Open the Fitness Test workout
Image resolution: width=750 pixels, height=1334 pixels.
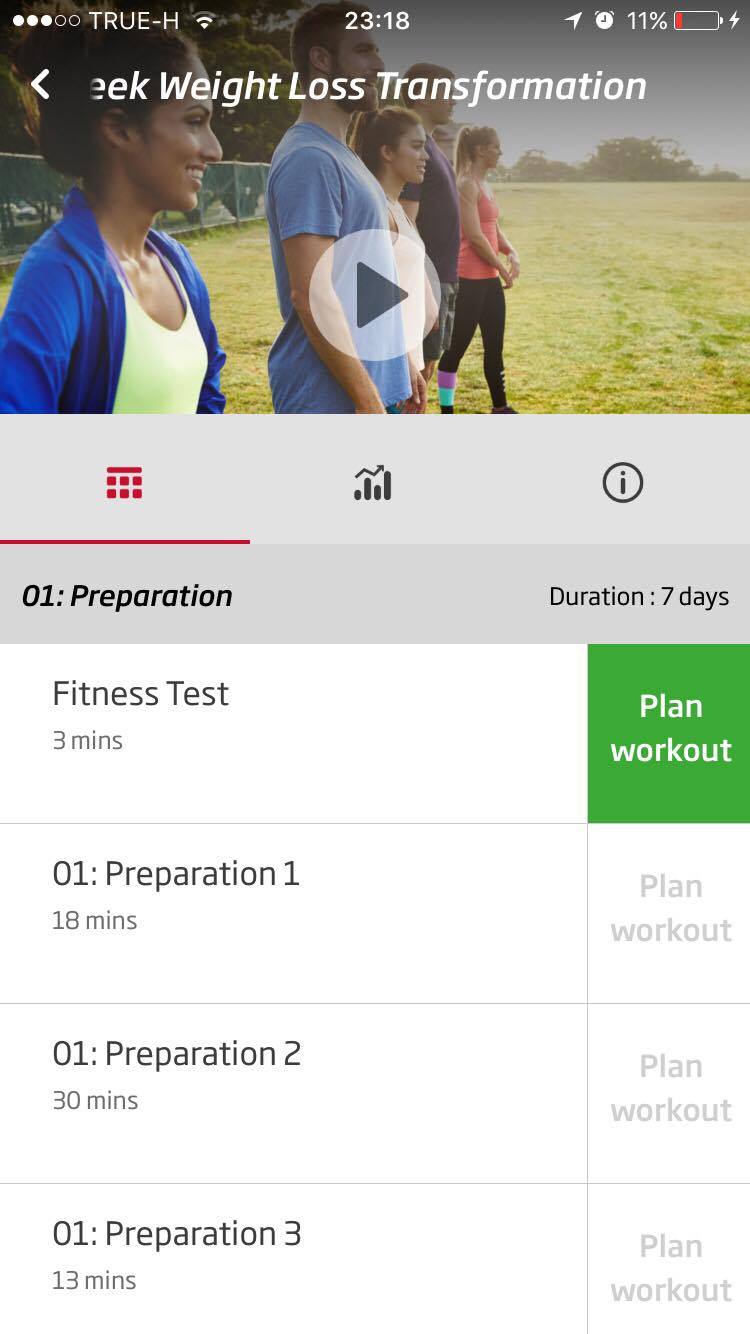pyautogui.click(x=293, y=733)
